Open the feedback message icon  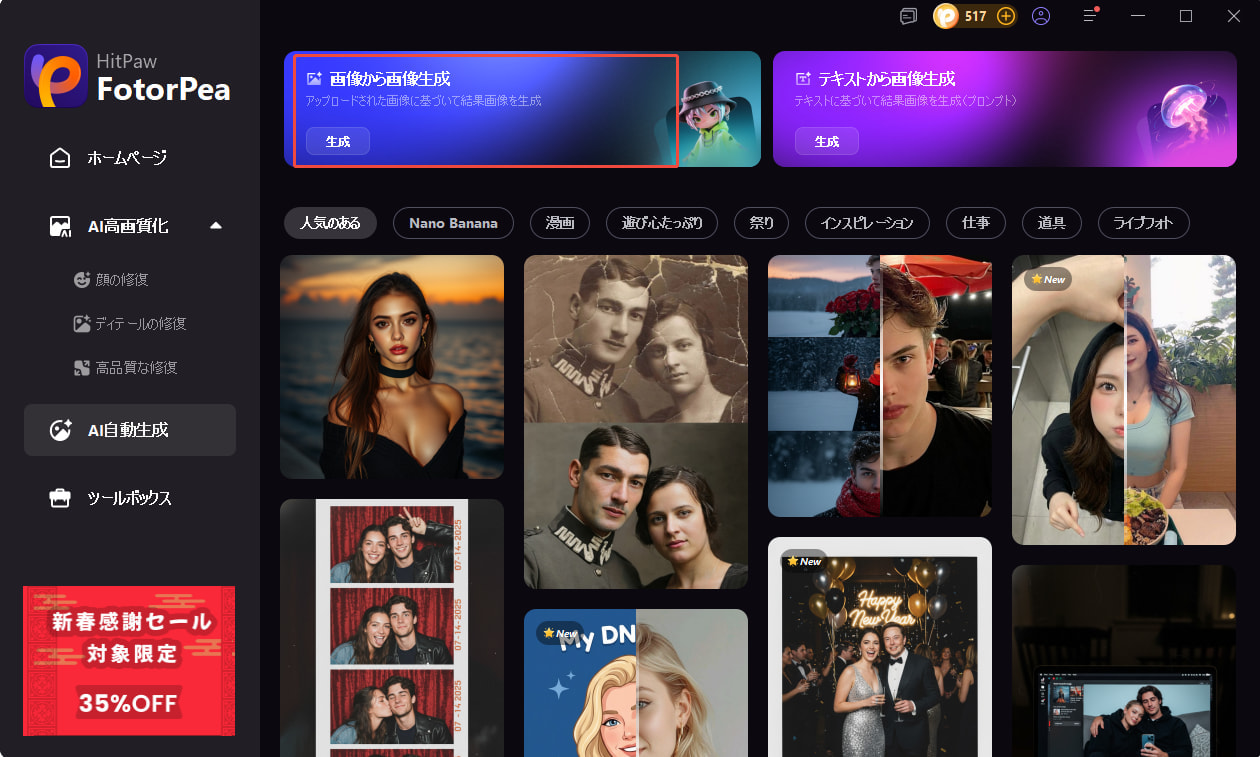coord(908,16)
